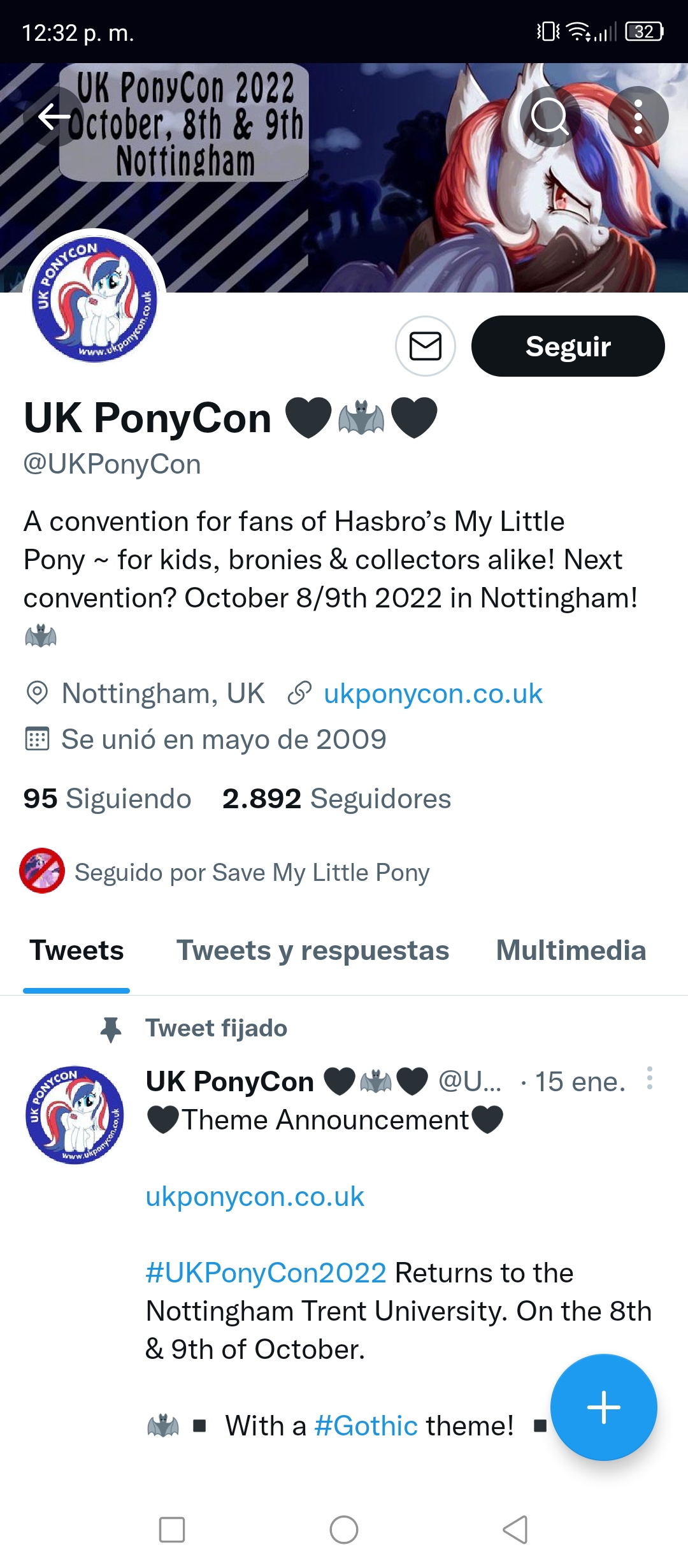The height and width of the screenshot is (1568, 688).
Task: Switch to the Tweets y respuestas tab
Action: 313,950
